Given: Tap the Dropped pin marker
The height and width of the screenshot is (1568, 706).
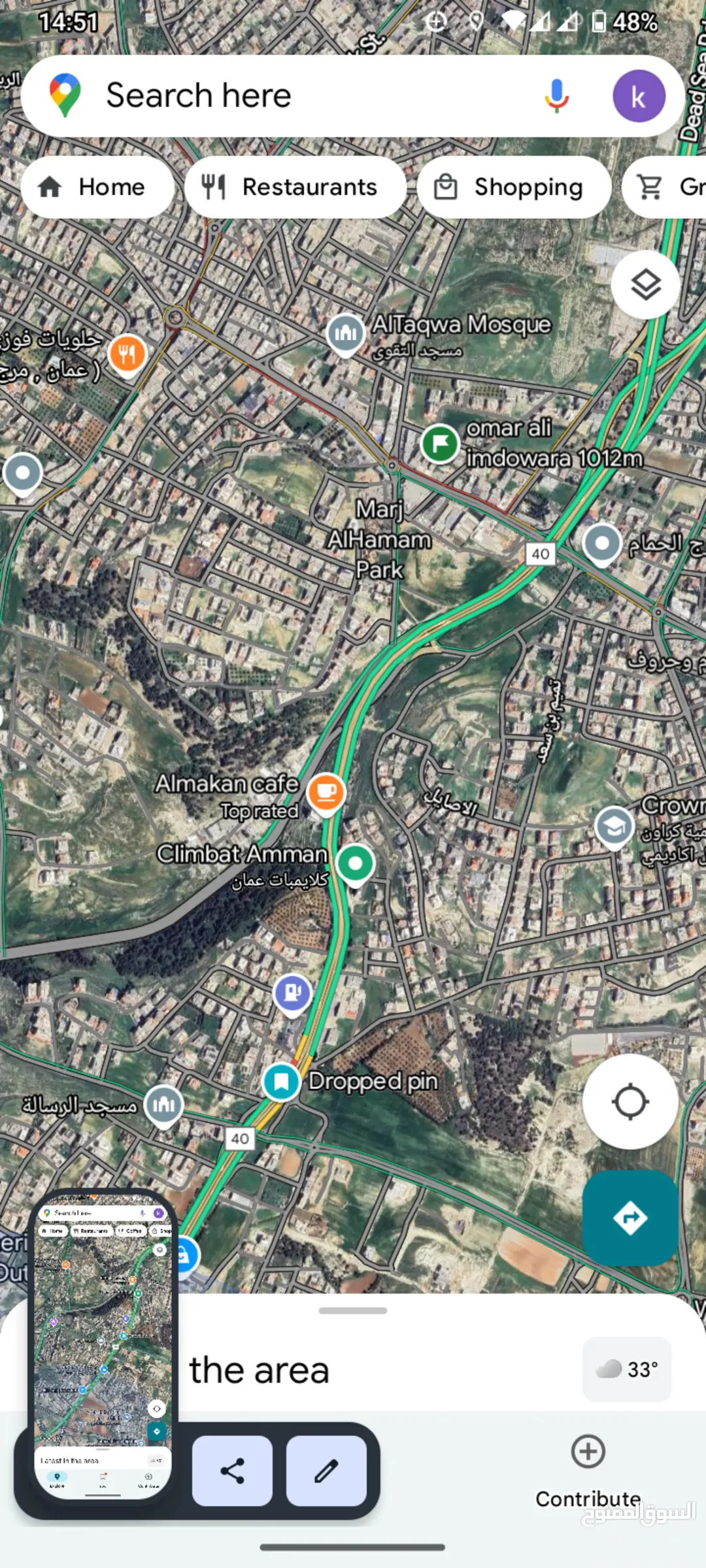Looking at the screenshot, I should [x=281, y=1082].
